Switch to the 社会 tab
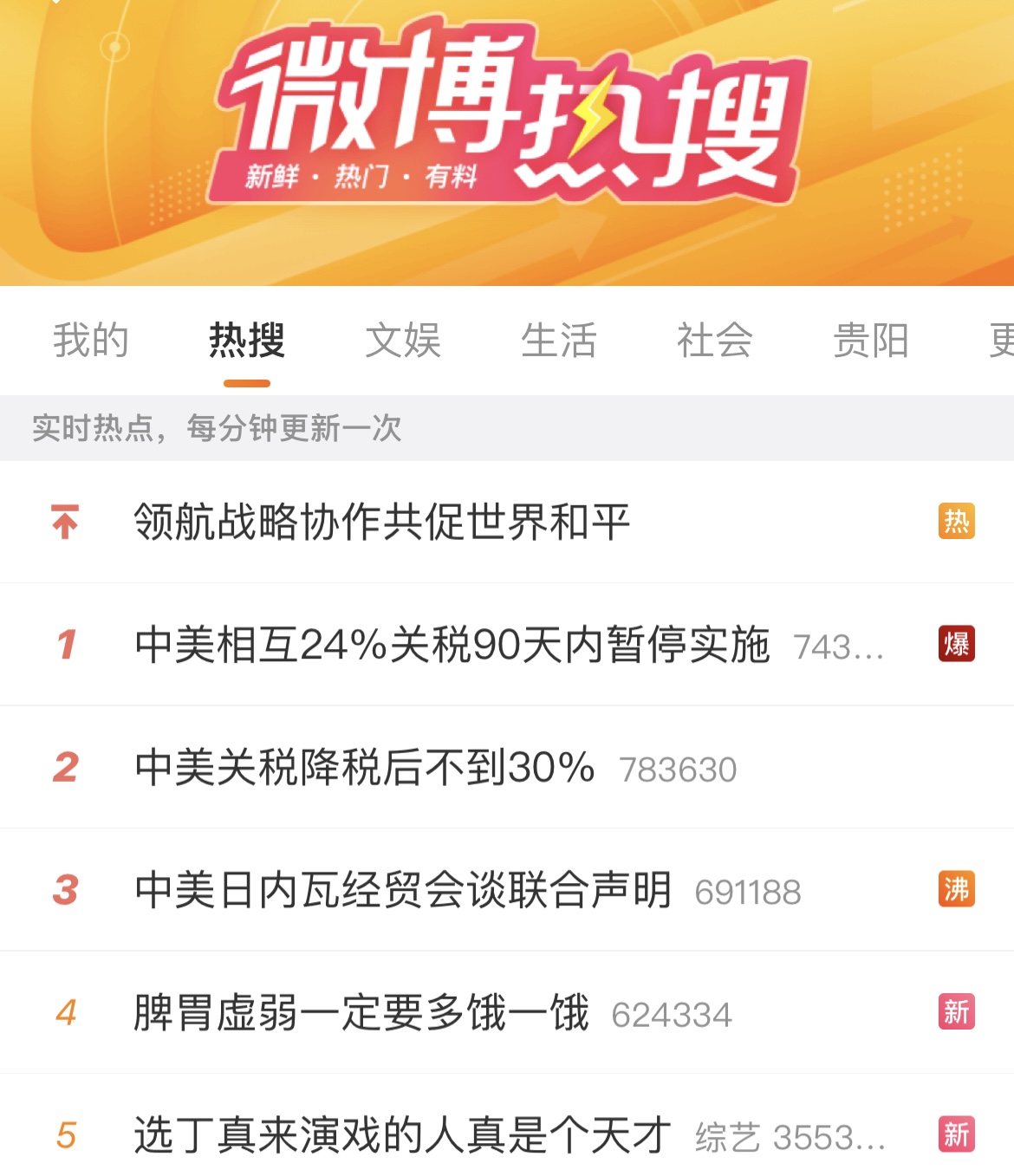 715,340
